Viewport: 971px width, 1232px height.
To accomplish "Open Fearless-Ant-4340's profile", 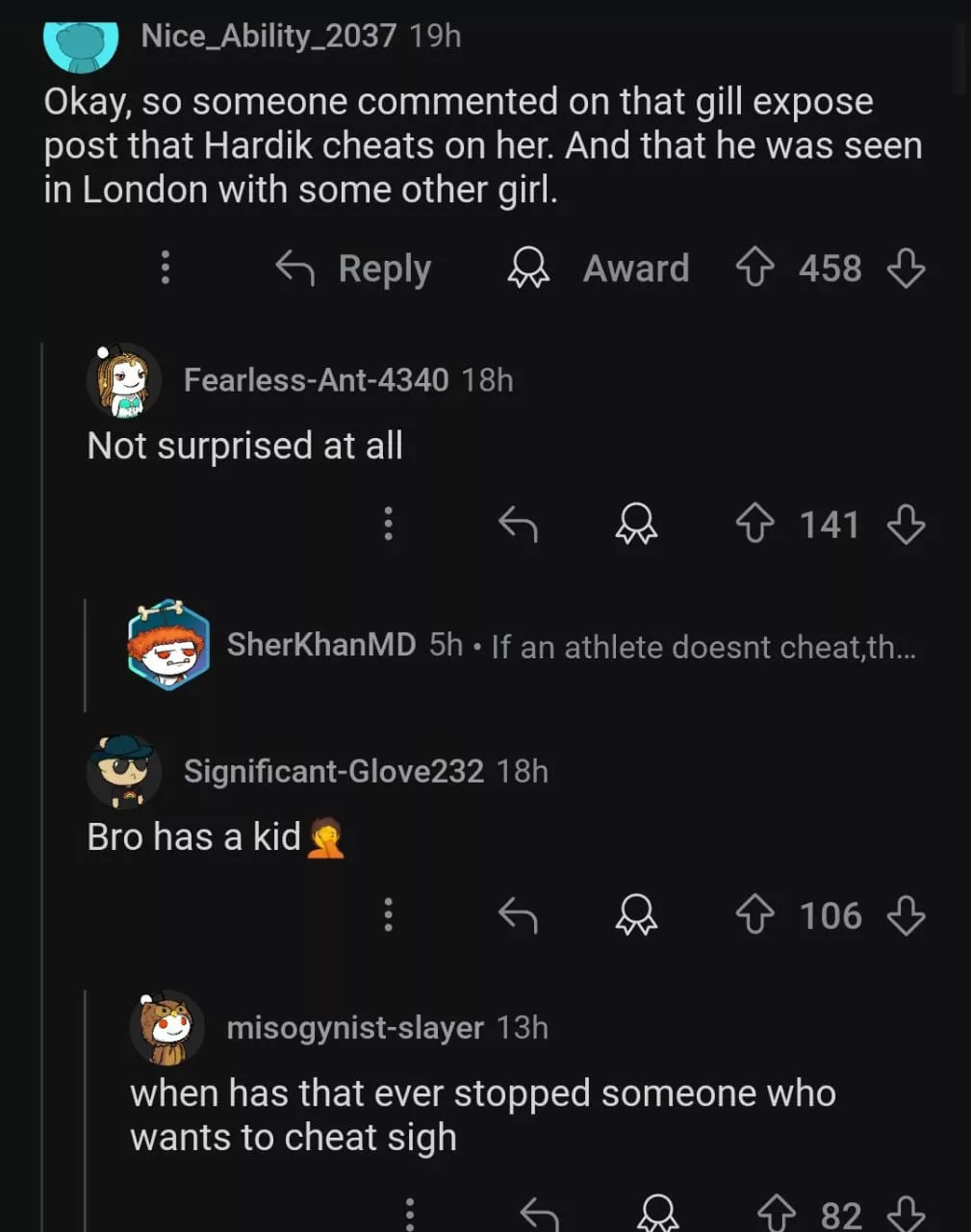I will pos(316,380).
